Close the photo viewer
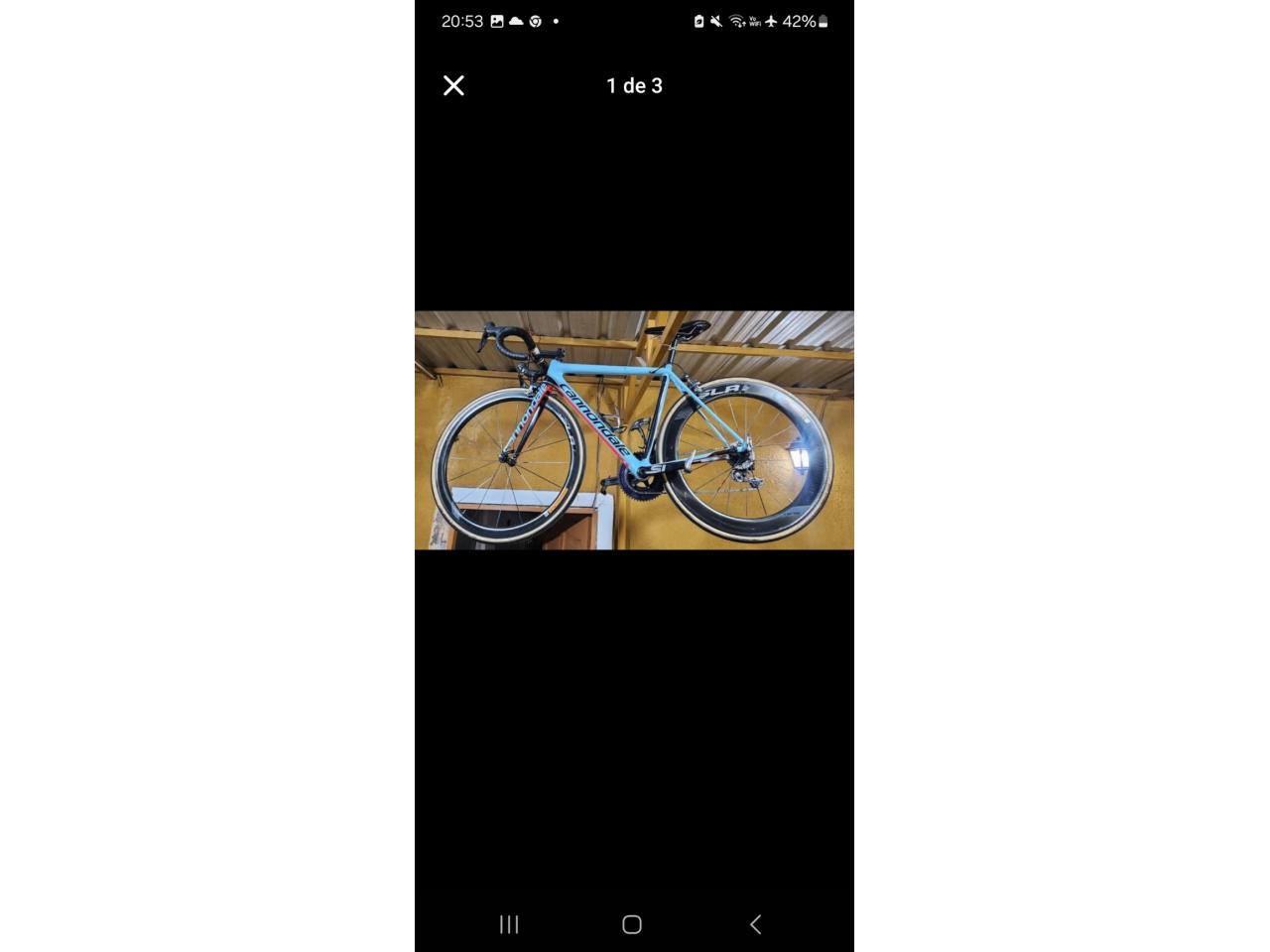 click(453, 85)
